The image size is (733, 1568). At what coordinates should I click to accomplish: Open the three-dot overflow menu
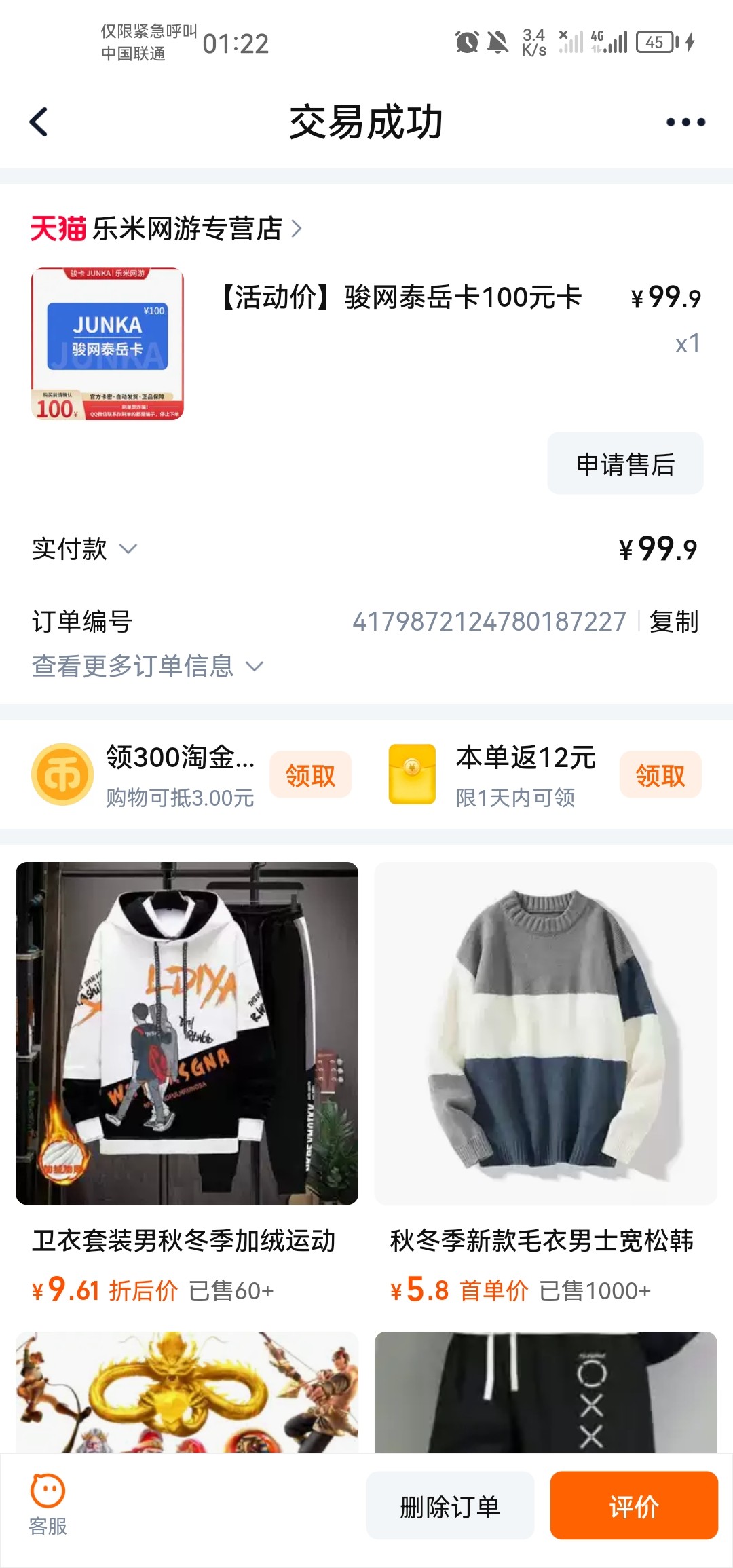click(x=685, y=122)
